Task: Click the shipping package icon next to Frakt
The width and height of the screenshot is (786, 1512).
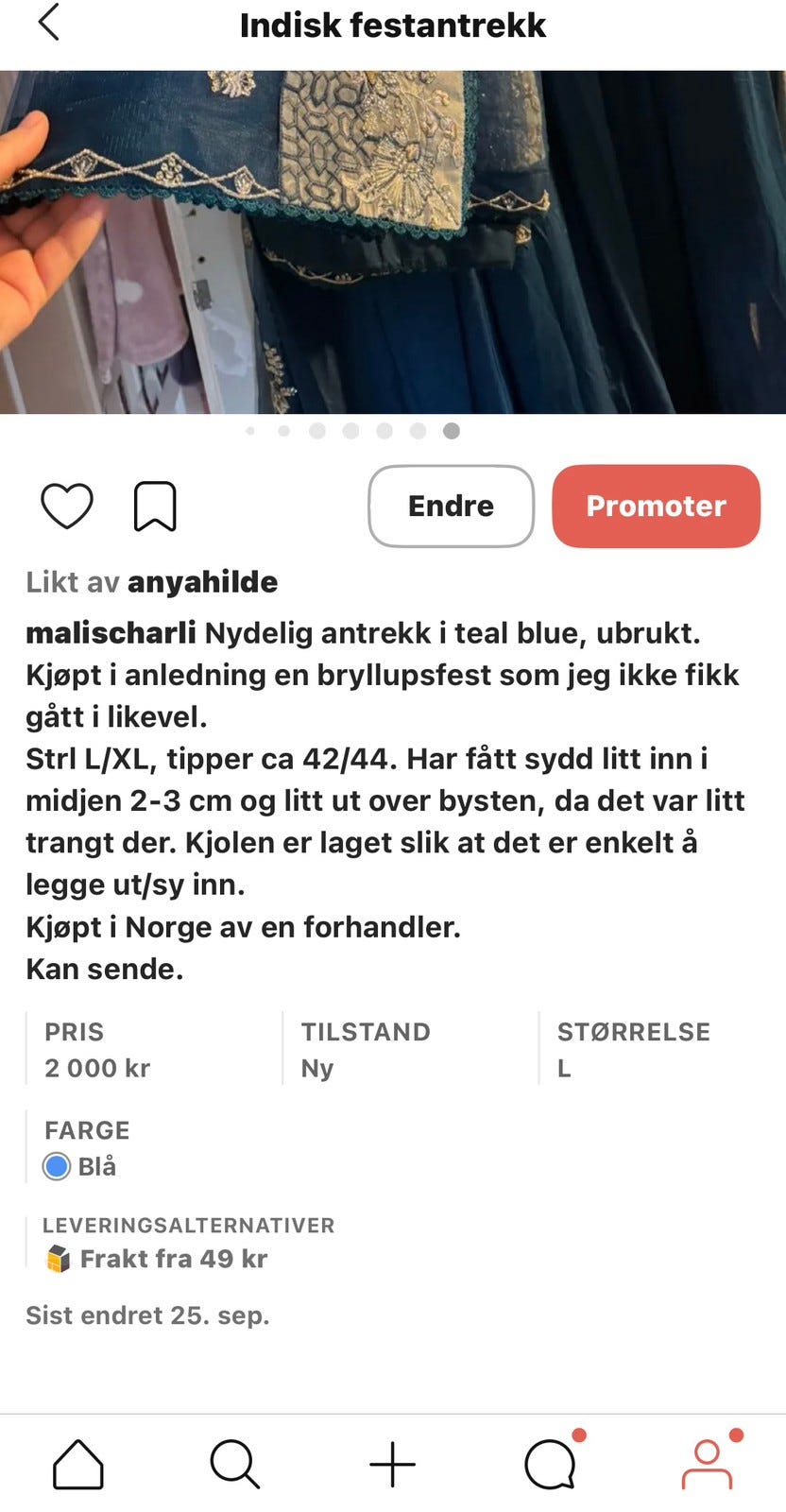Action: pyautogui.click(x=55, y=1258)
